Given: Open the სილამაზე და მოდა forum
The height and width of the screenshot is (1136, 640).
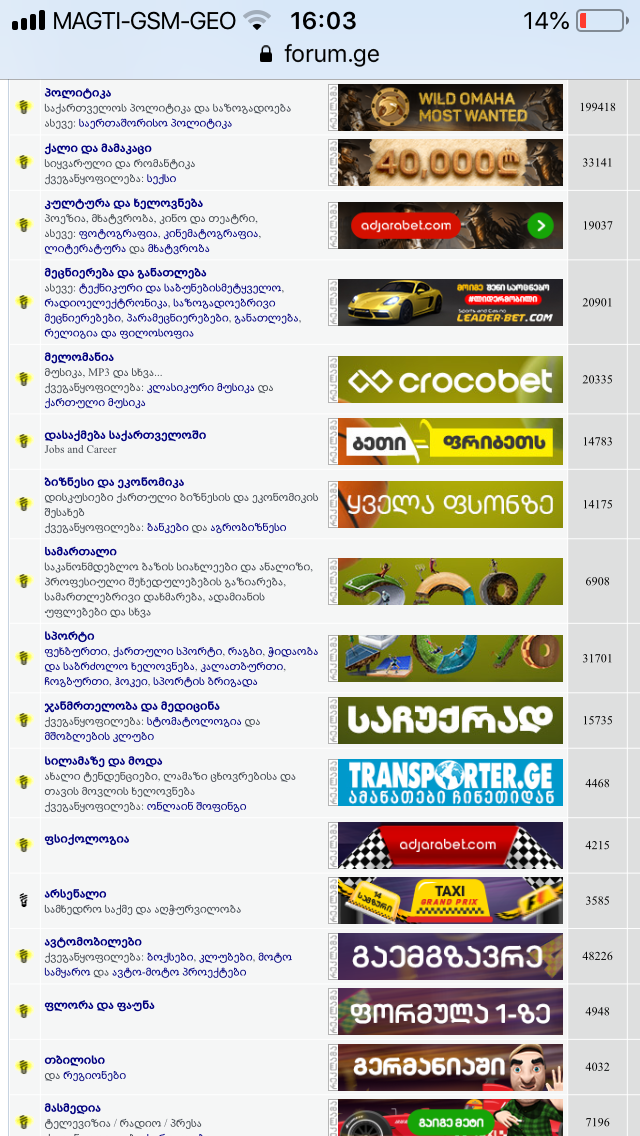Looking at the screenshot, I should [103, 761].
